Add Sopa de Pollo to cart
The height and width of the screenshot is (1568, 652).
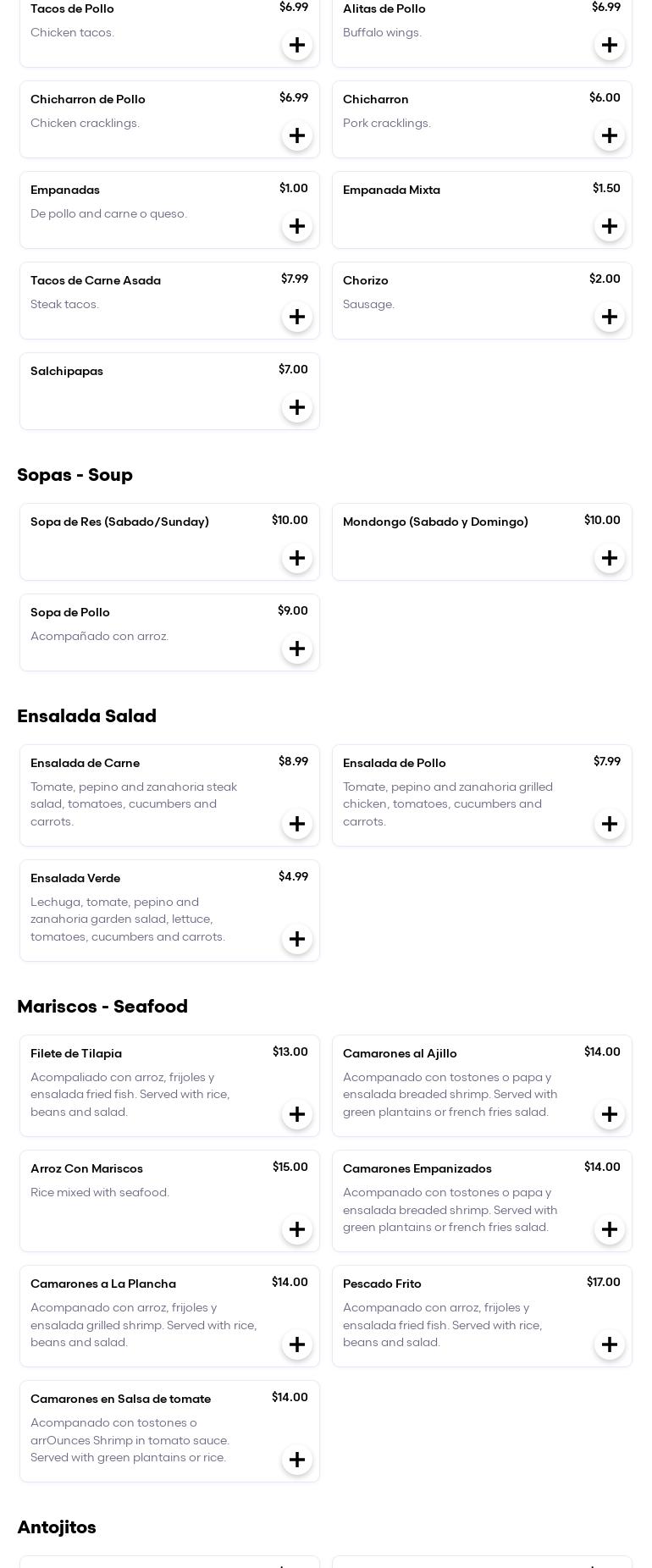pyautogui.click(x=296, y=648)
